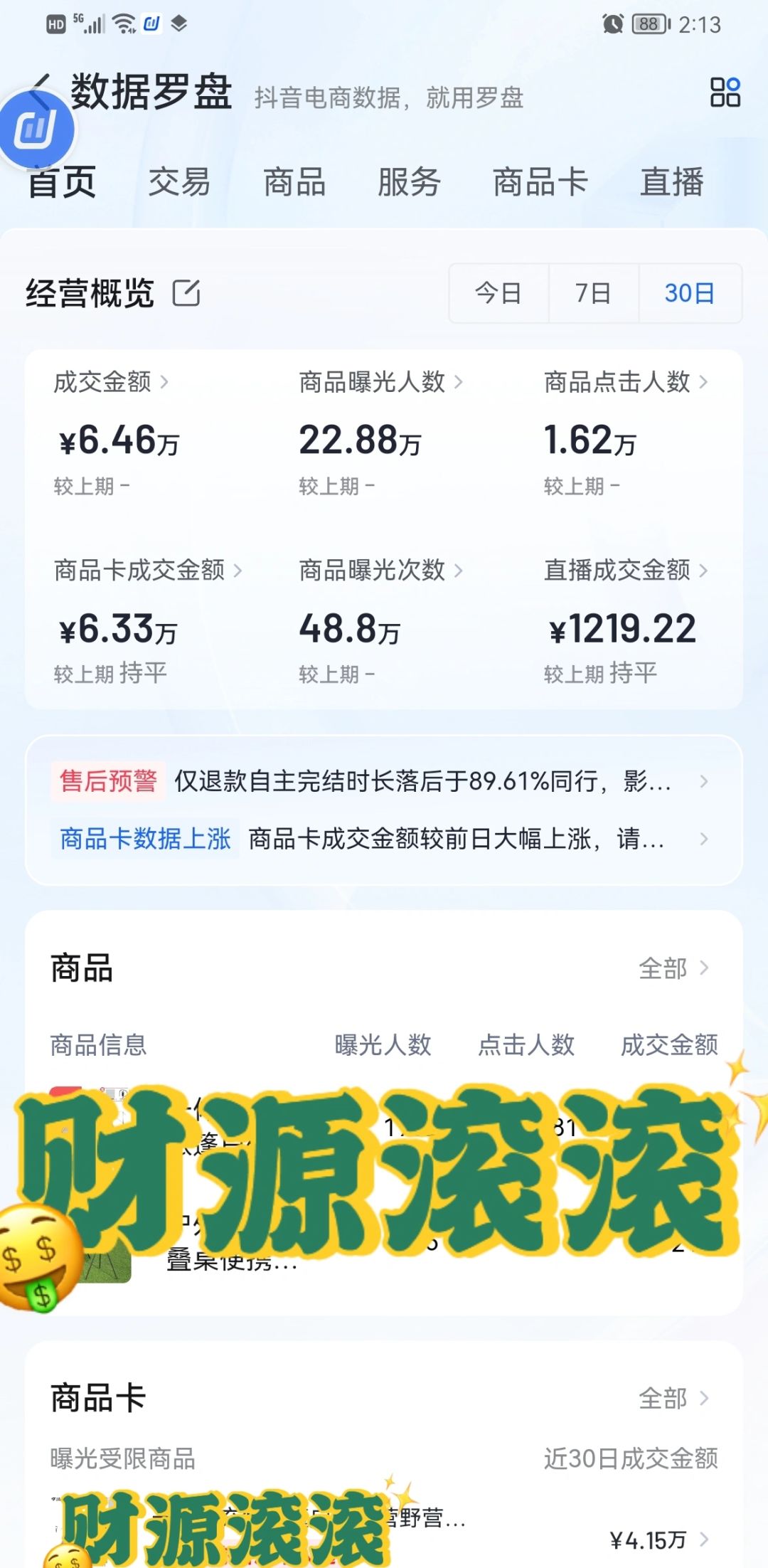Open the grid menu icon
The image size is (768, 1568).
pyautogui.click(x=725, y=92)
